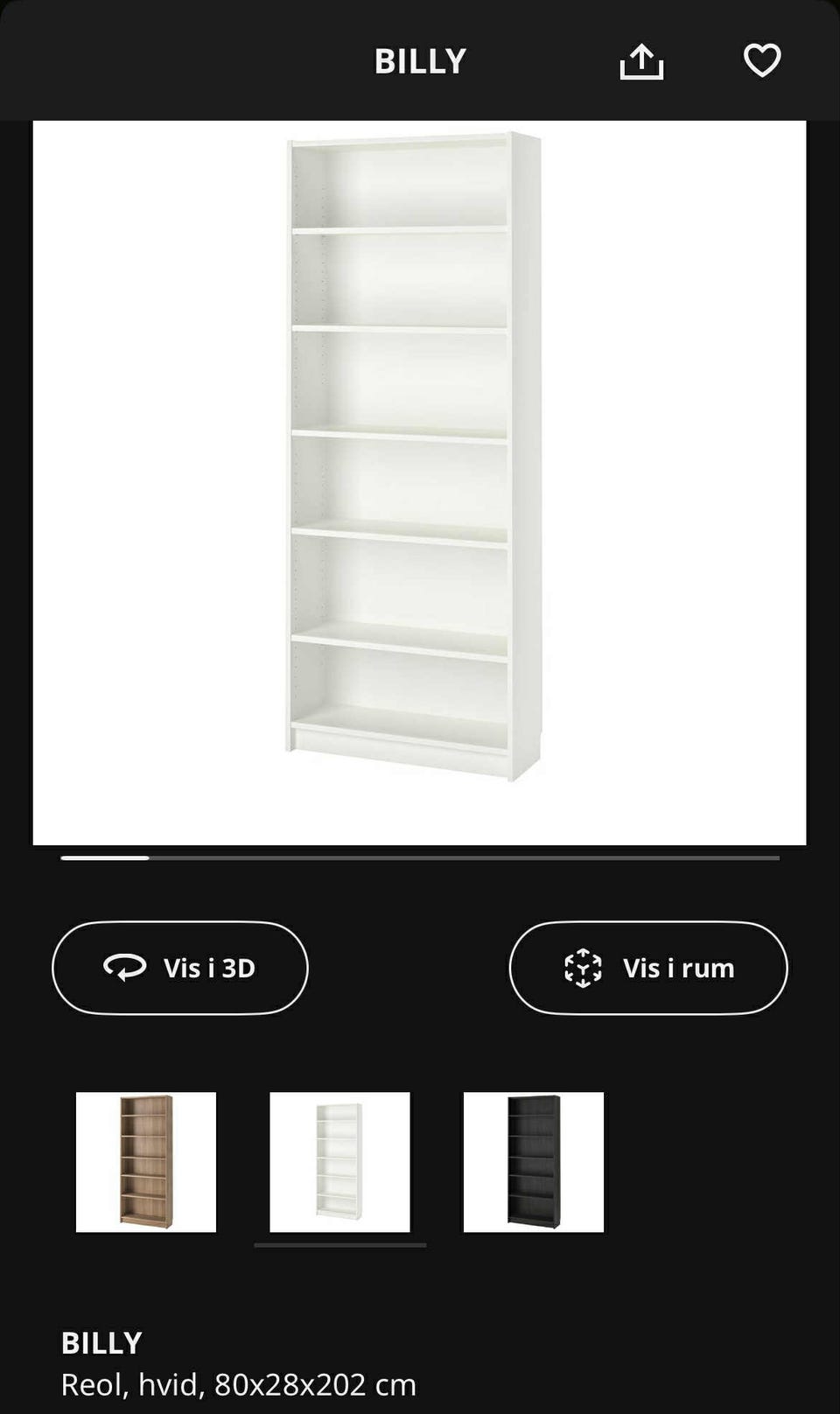Tap the upload arrow in the top bar

[x=641, y=60]
